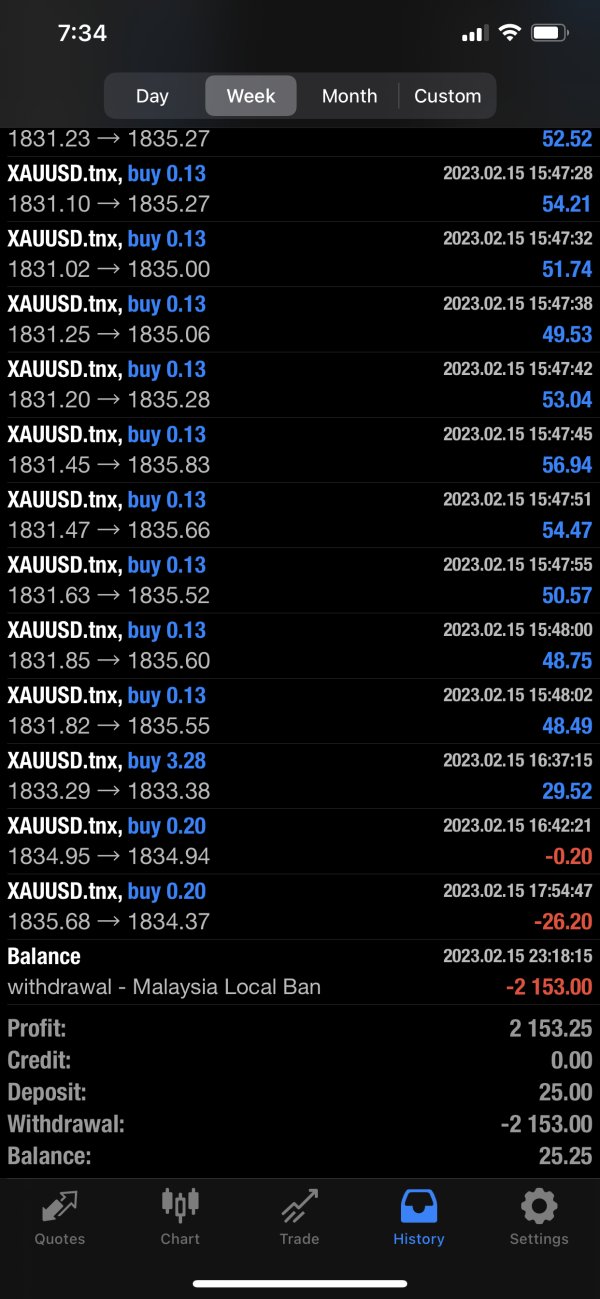Switch to the Day period
Screen dimensions: 600x1299
click(152, 96)
